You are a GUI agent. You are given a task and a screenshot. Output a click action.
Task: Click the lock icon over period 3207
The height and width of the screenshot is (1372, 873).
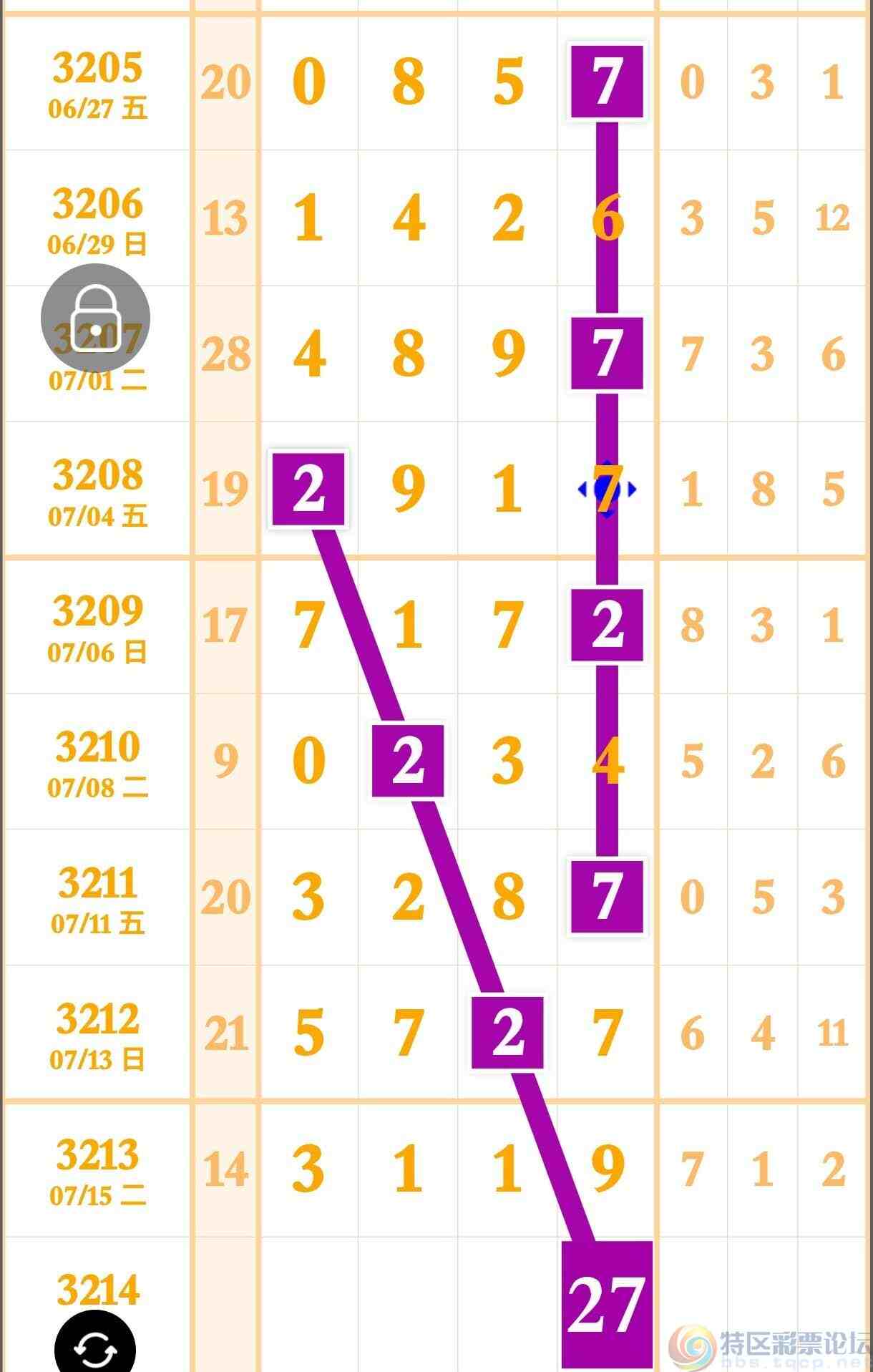tap(97, 318)
